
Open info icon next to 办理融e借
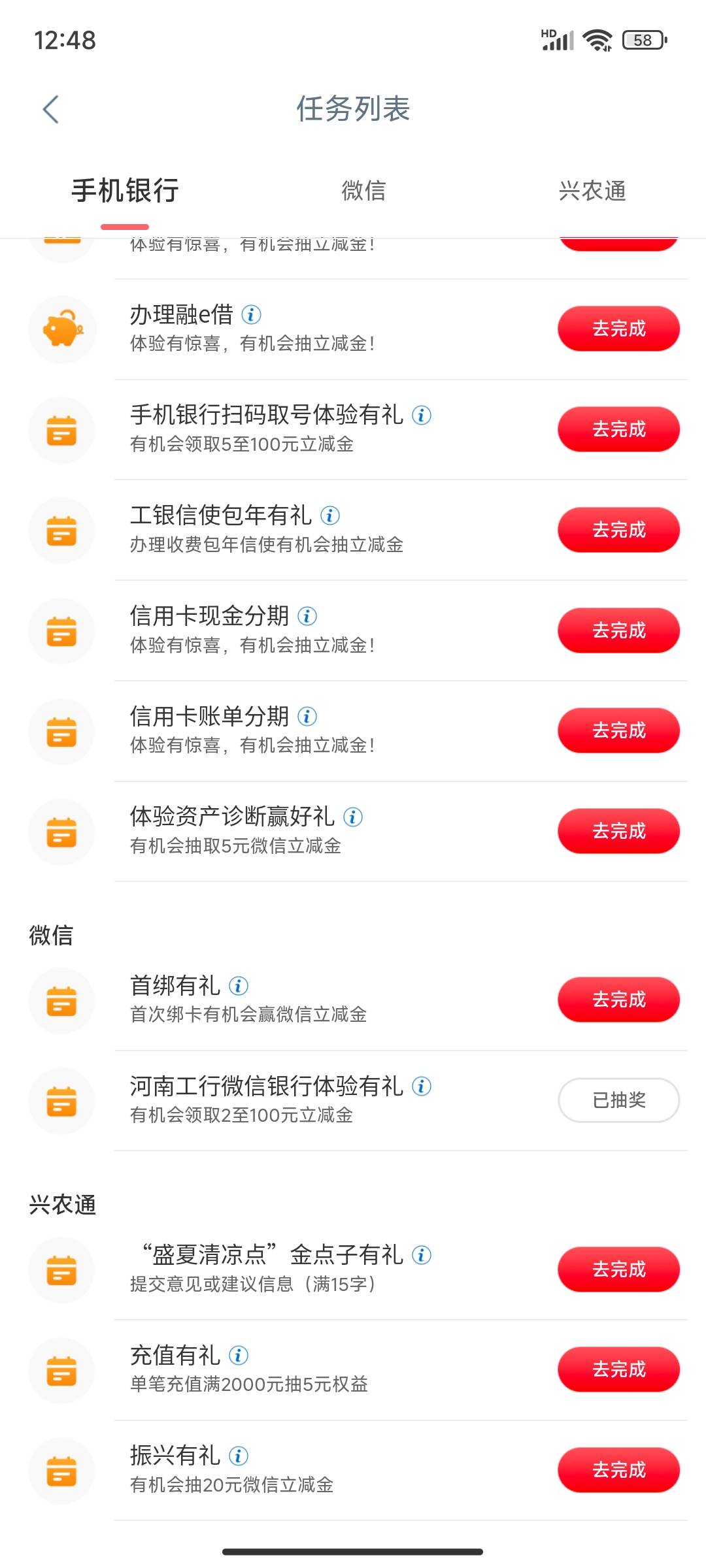[x=252, y=315]
